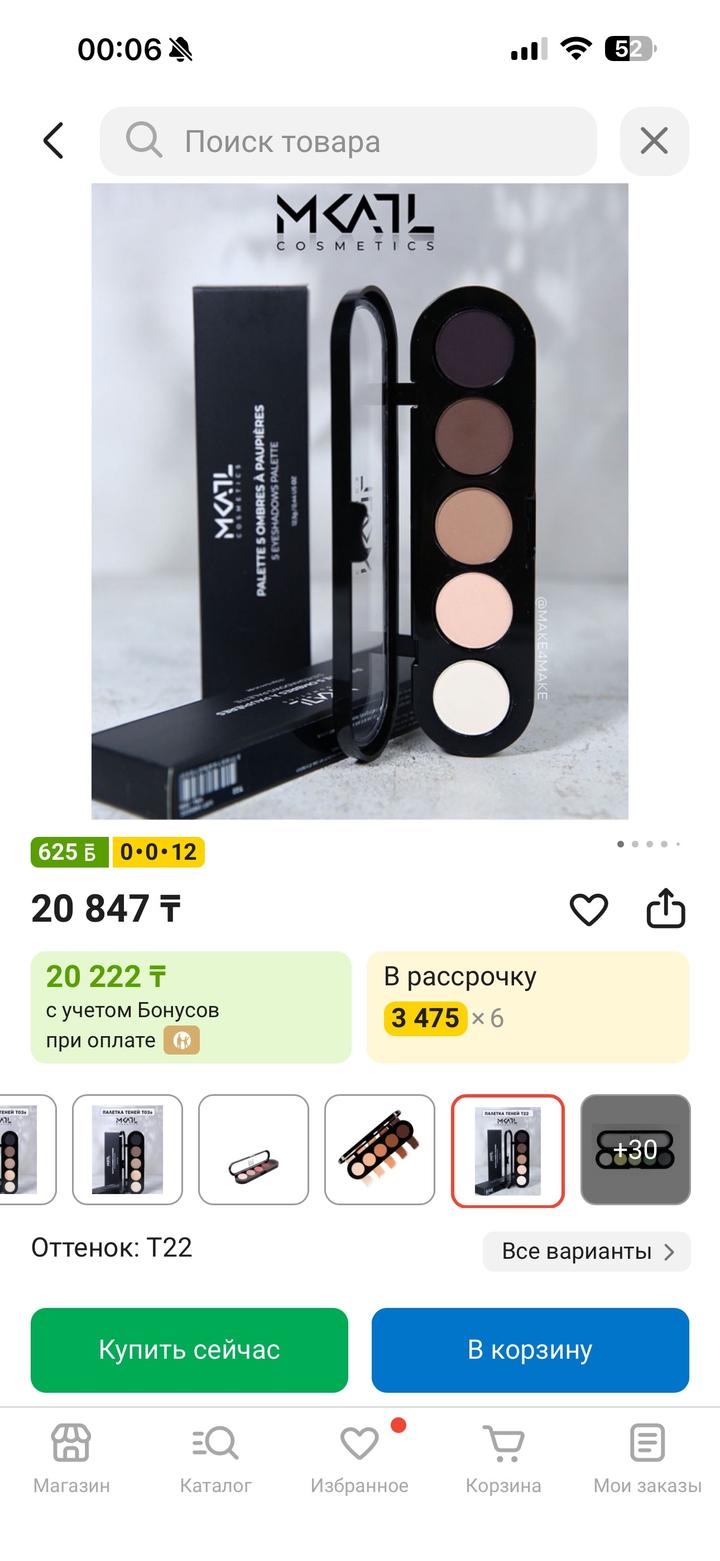Add the palette with В корзину
Viewport: 720px width, 1561px height.
coord(530,1349)
